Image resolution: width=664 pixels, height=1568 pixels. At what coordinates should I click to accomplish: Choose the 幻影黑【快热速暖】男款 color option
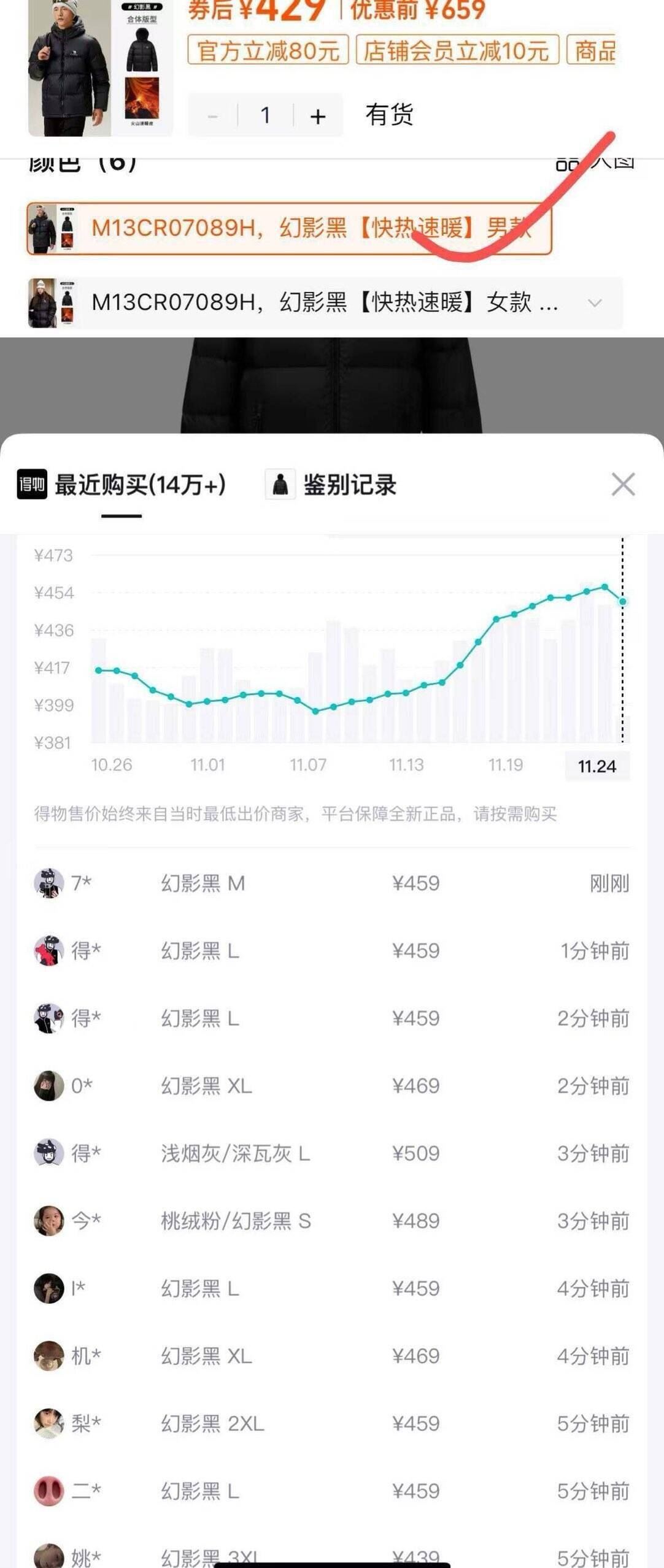click(x=288, y=228)
